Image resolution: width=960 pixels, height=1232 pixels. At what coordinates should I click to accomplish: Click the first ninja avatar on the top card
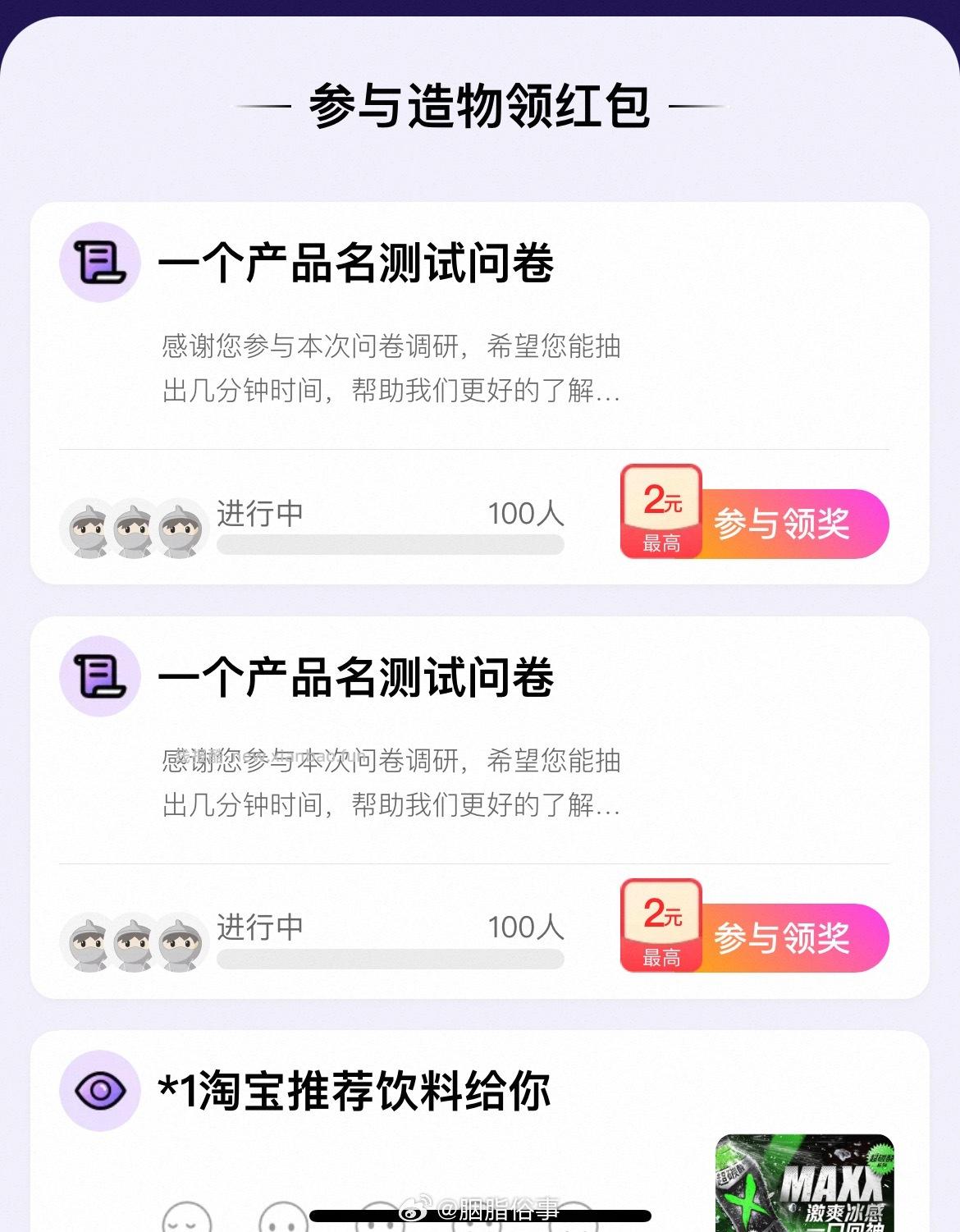[86, 529]
